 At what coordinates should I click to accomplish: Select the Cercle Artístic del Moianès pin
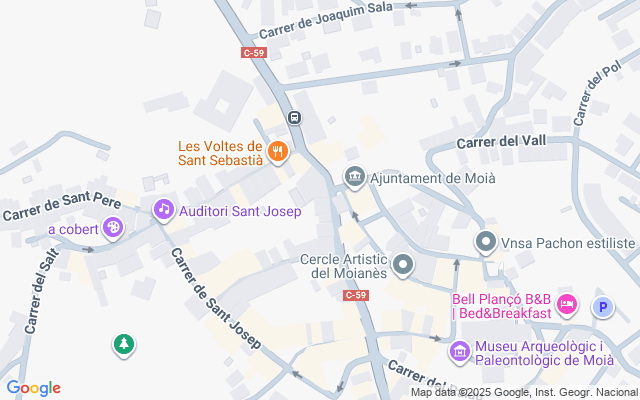click(403, 265)
